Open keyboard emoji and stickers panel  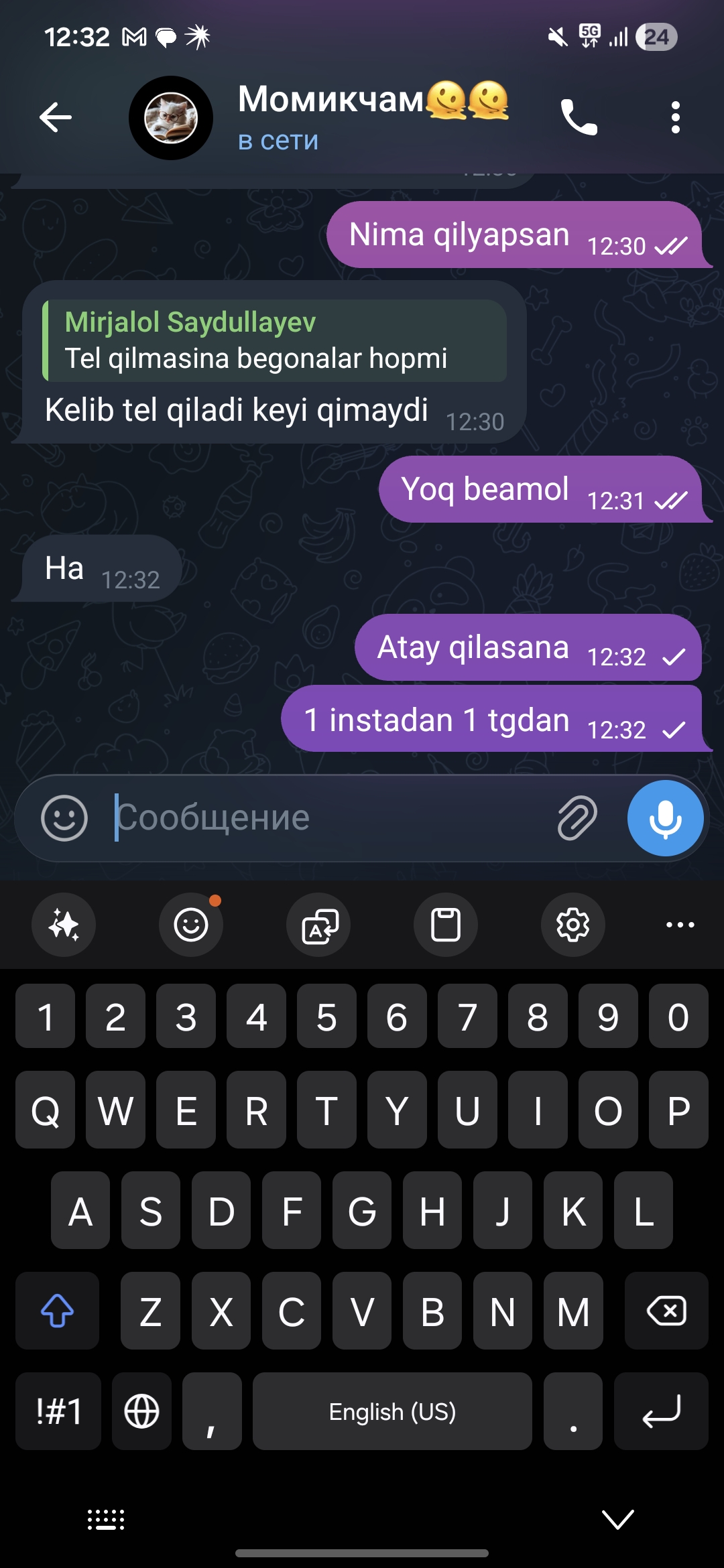coord(191,925)
